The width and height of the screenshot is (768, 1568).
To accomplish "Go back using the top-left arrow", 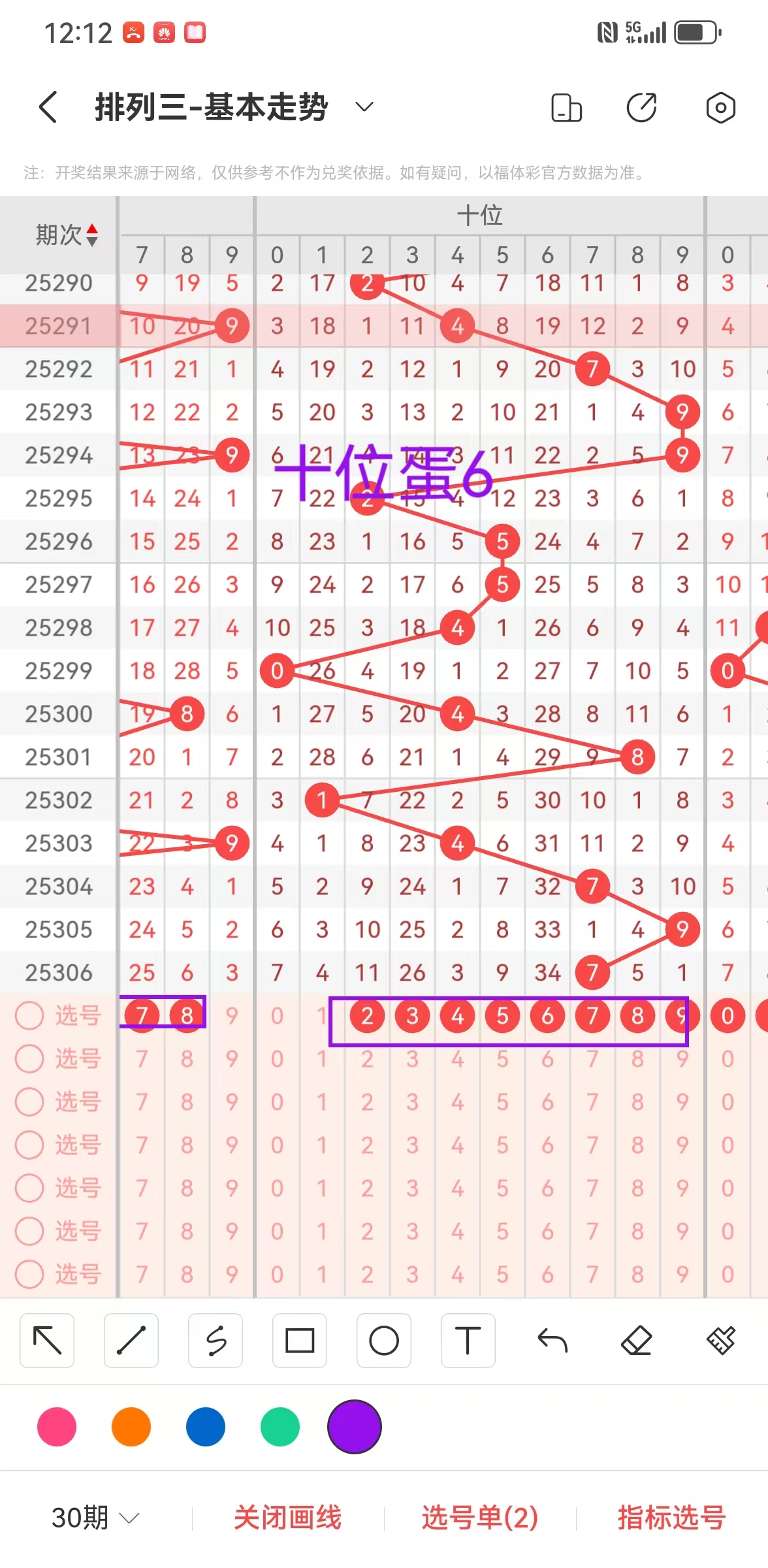I will [48, 106].
